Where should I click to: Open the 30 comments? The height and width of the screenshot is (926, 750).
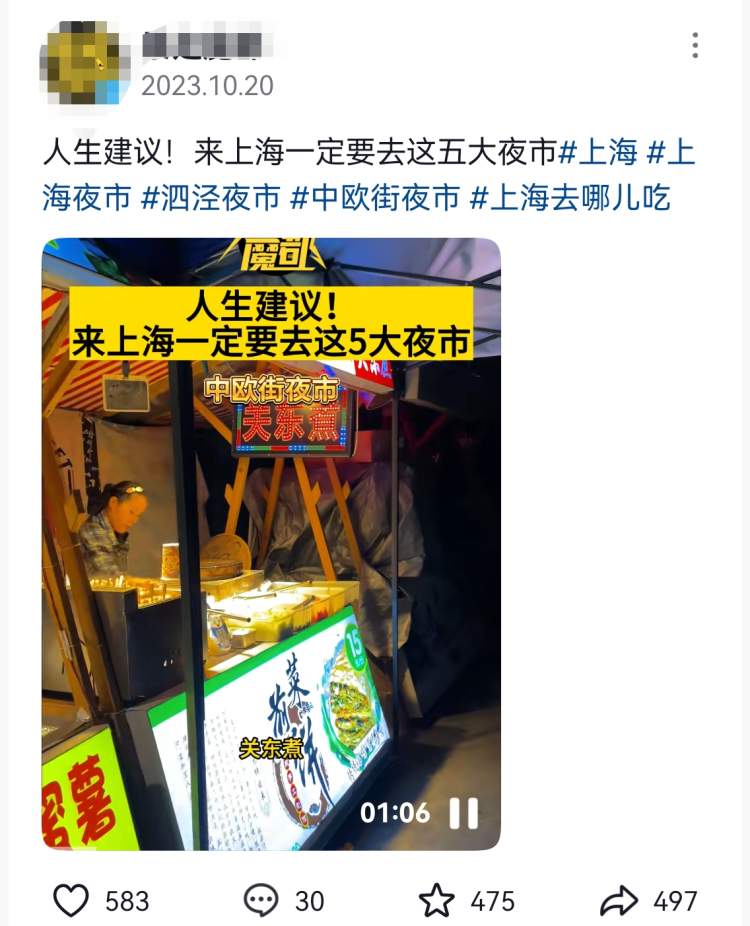coord(261,901)
